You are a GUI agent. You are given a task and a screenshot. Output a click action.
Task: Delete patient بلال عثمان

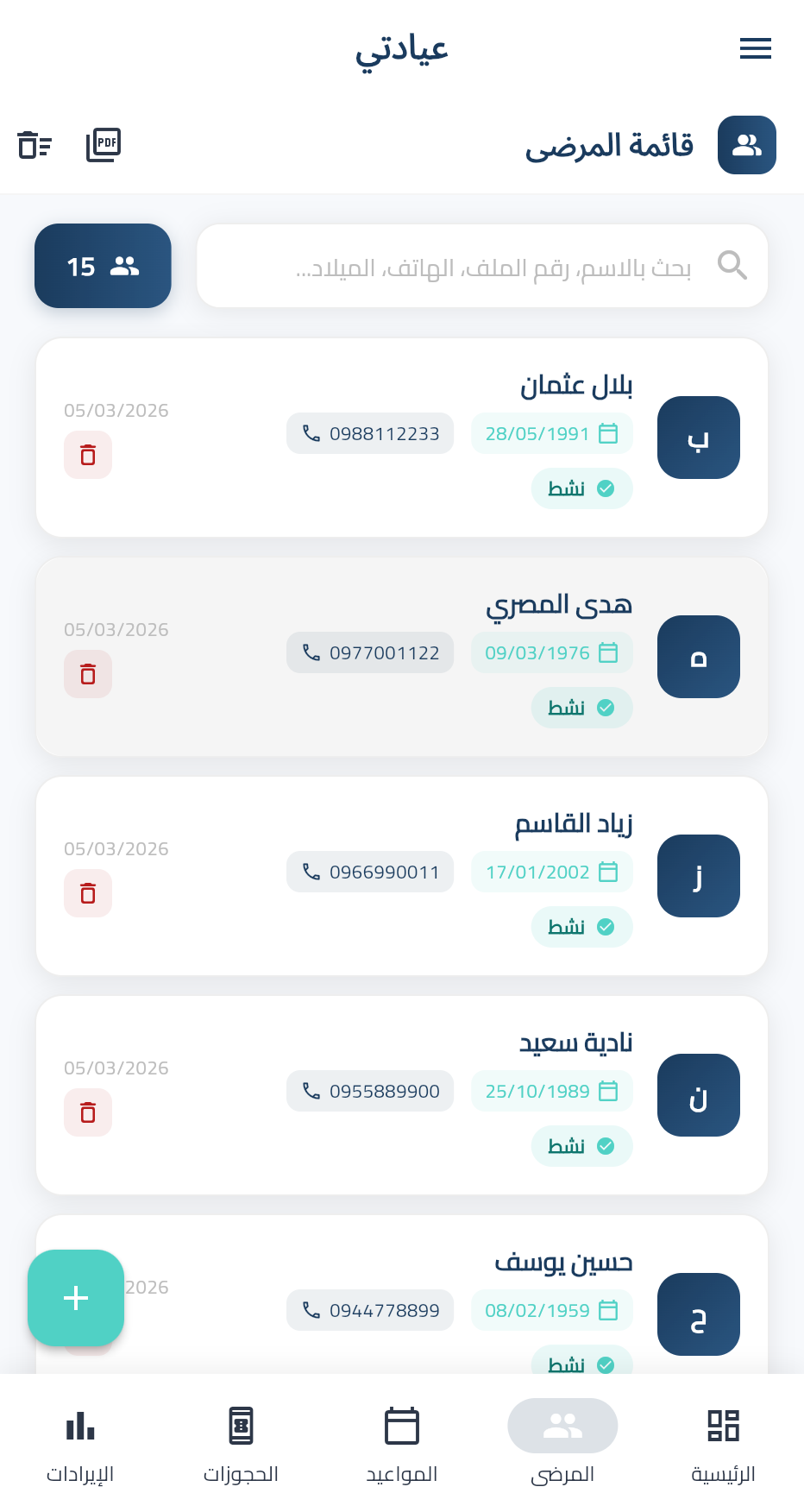88,455
